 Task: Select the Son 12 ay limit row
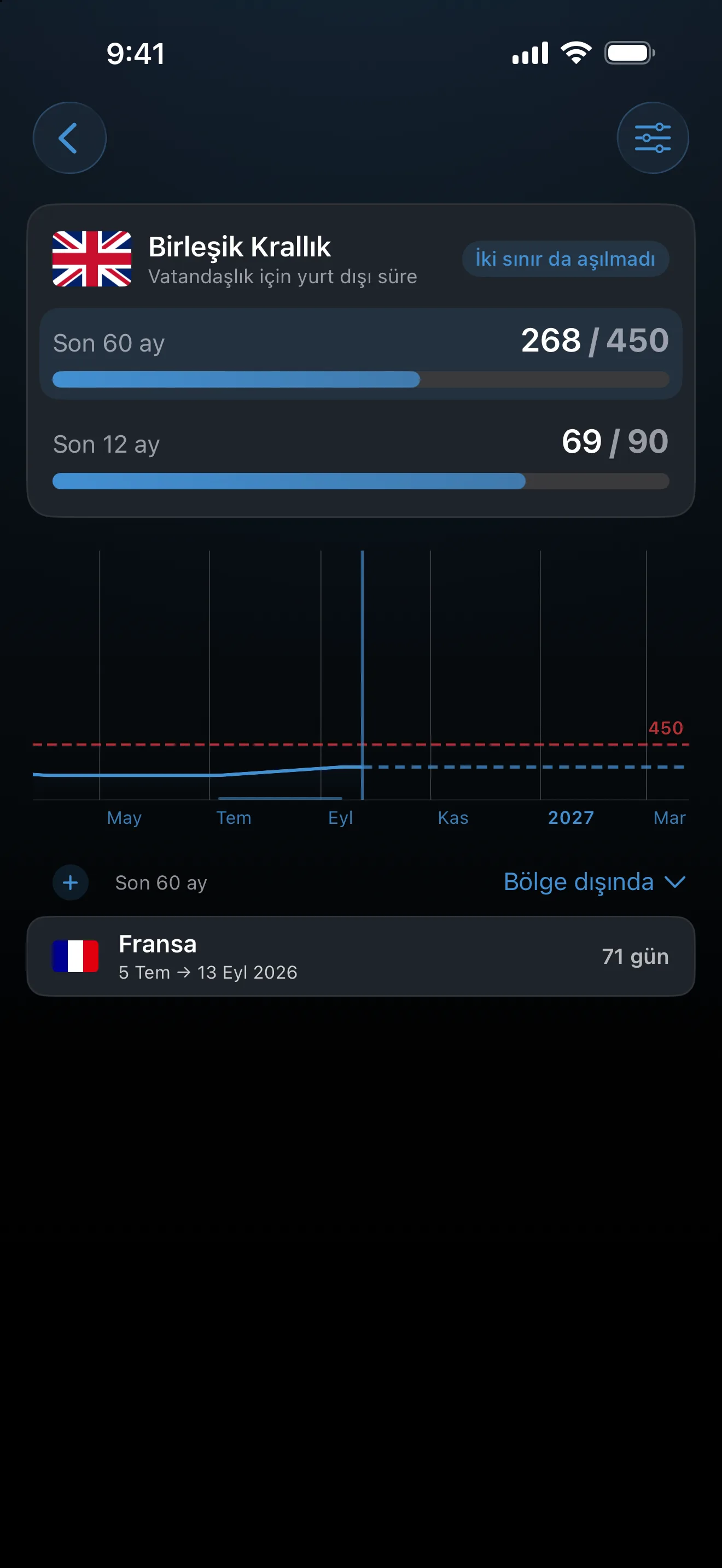[x=361, y=457]
